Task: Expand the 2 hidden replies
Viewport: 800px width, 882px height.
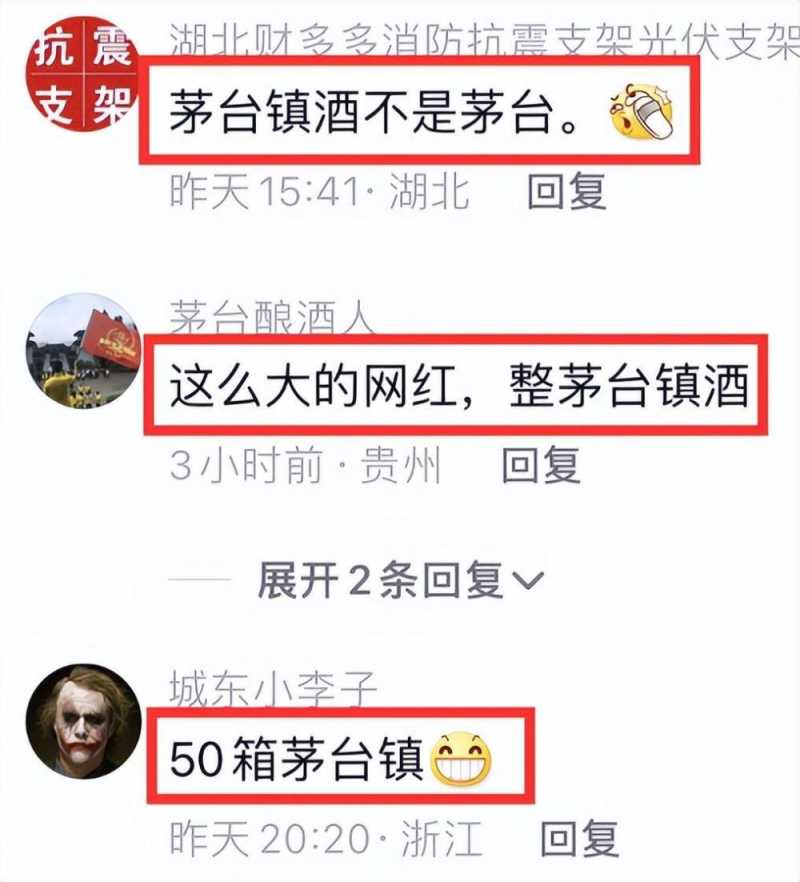Action: (x=400, y=579)
